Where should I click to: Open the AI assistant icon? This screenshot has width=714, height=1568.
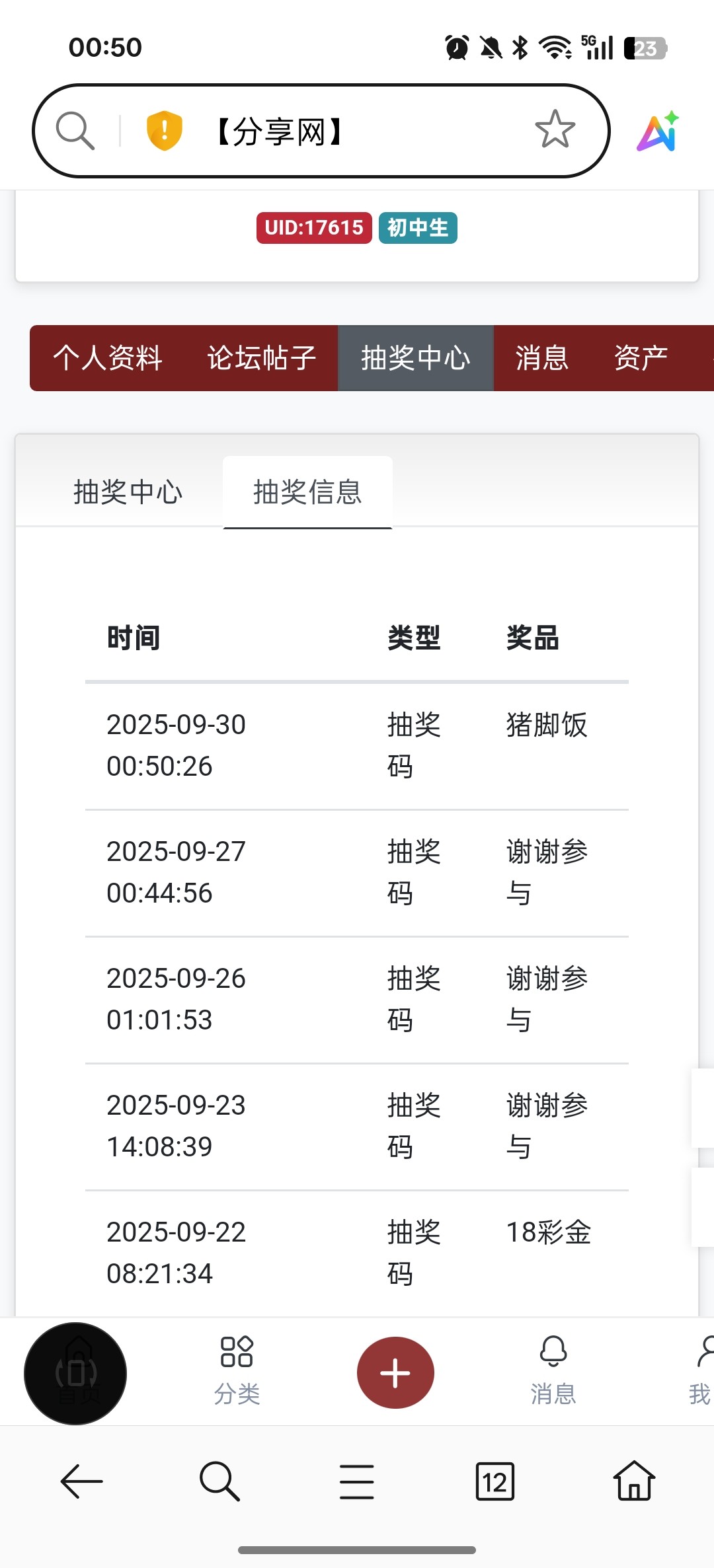[x=658, y=131]
